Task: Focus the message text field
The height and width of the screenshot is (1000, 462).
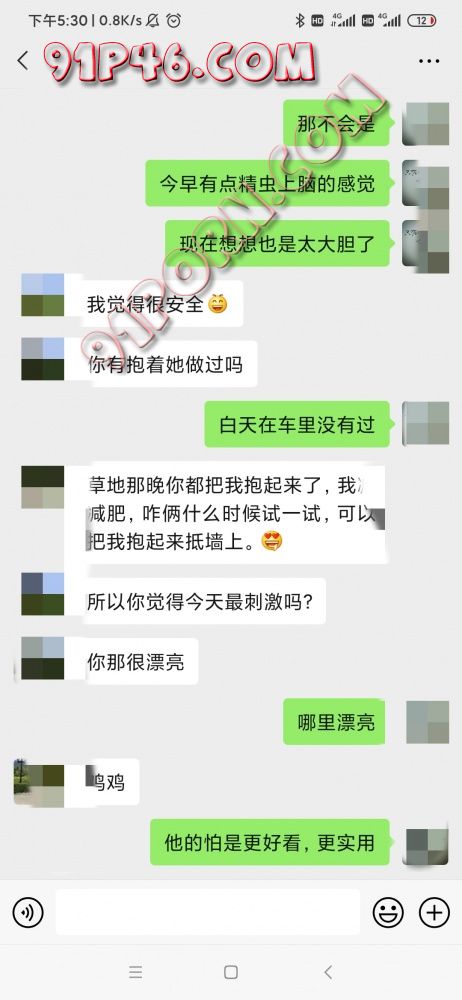Action: coord(208,913)
